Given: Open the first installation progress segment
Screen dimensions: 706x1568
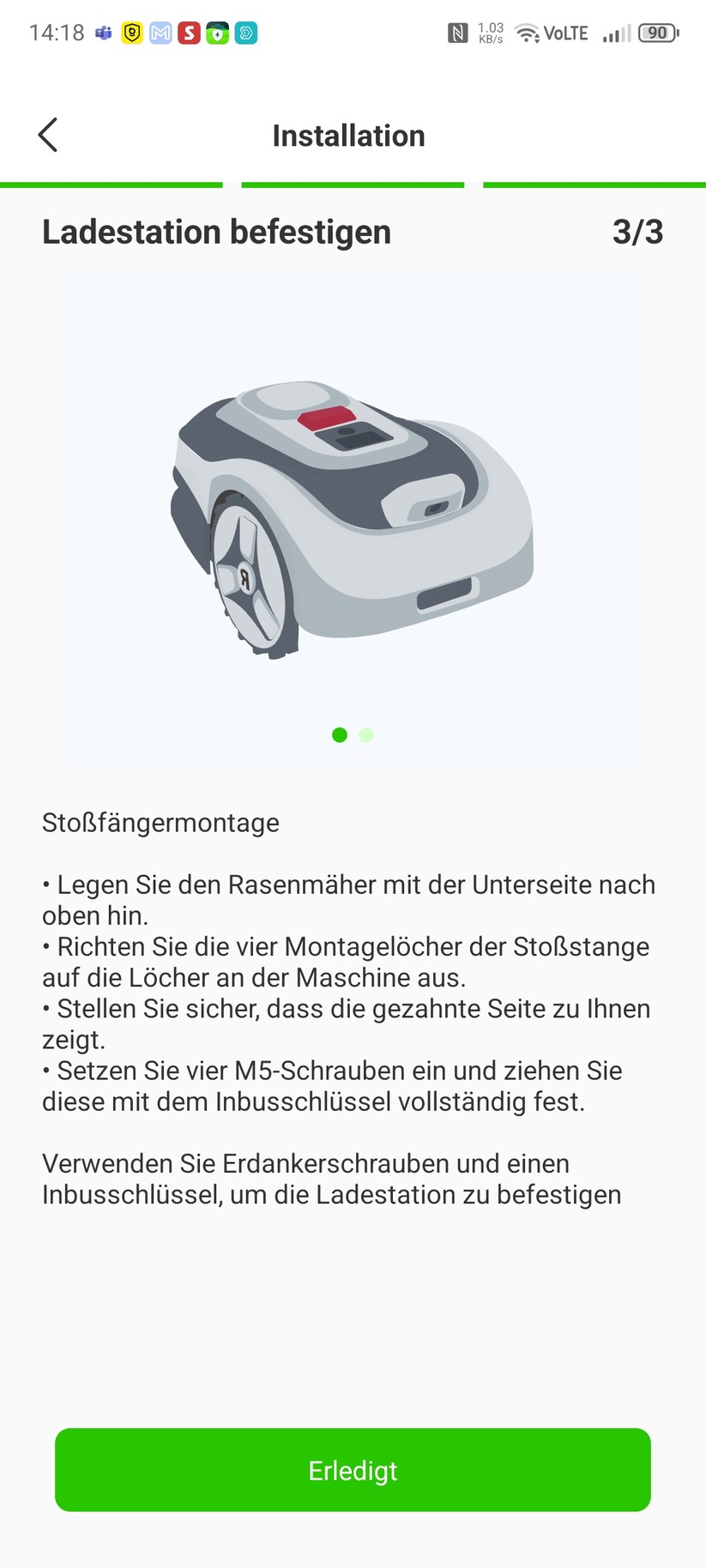Looking at the screenshot, I should pyautogui.click(x=112, y=184).
